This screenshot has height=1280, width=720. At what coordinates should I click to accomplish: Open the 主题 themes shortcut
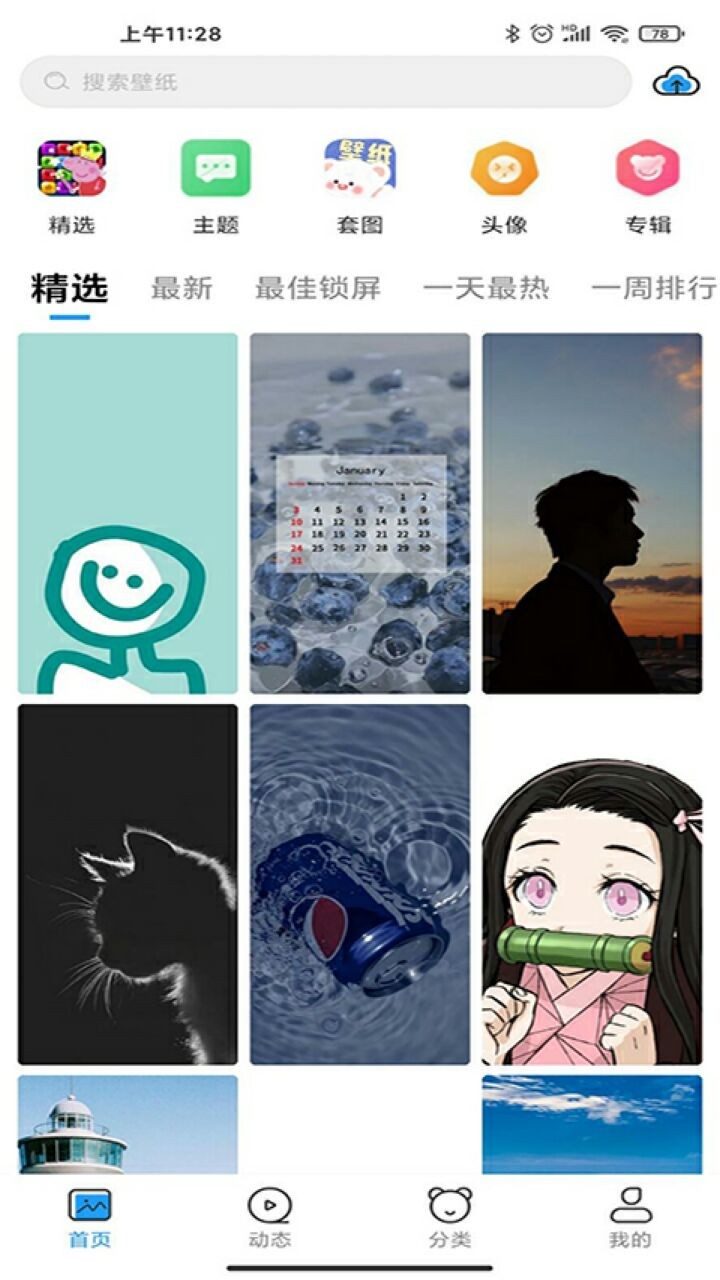click(216, 169)
